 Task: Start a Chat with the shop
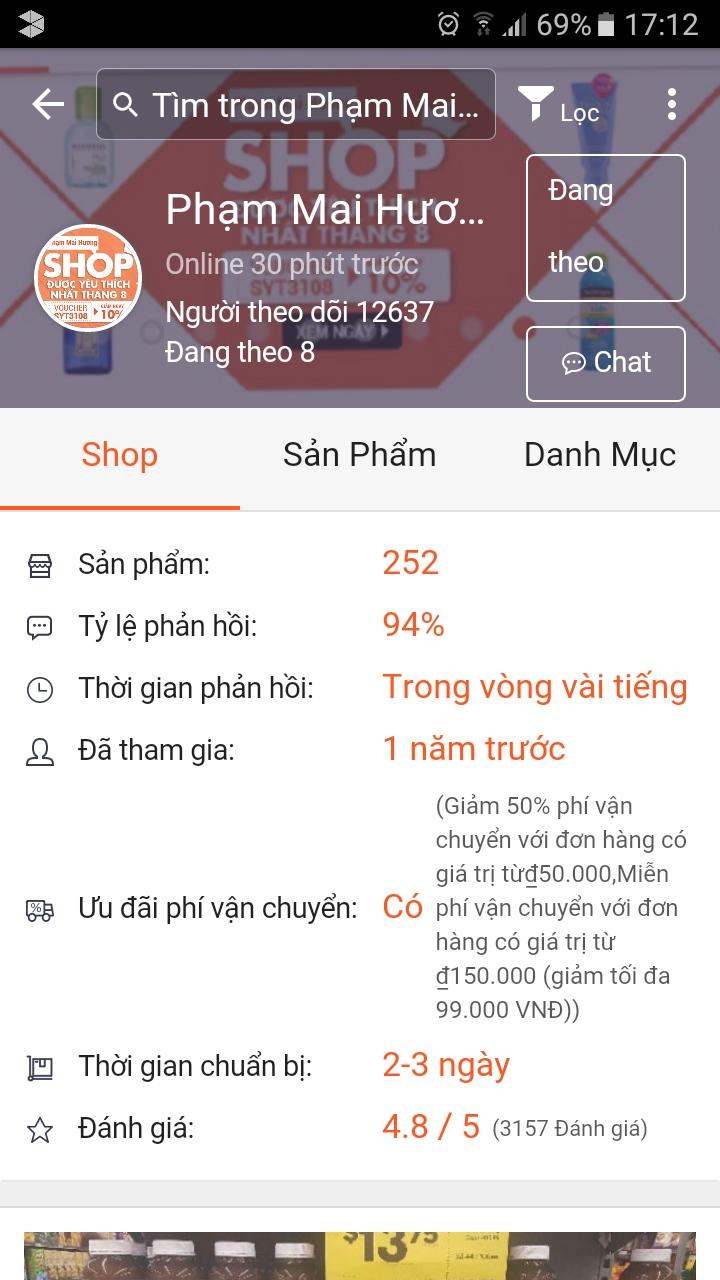coord(605,363)
